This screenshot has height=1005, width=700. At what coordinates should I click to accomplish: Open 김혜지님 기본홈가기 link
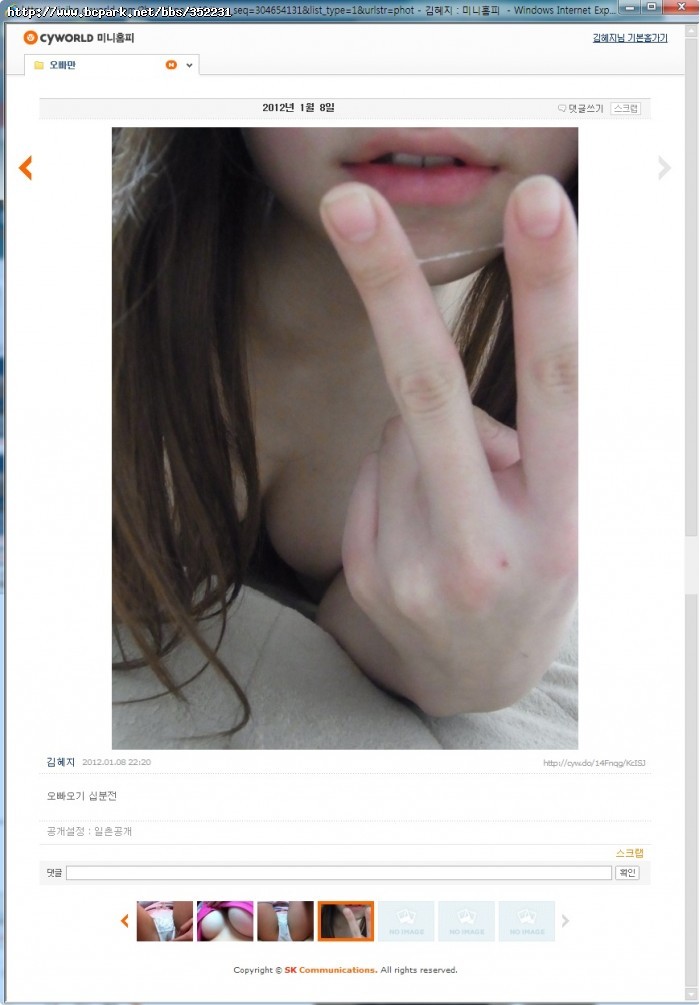click(x=630, y=38)
